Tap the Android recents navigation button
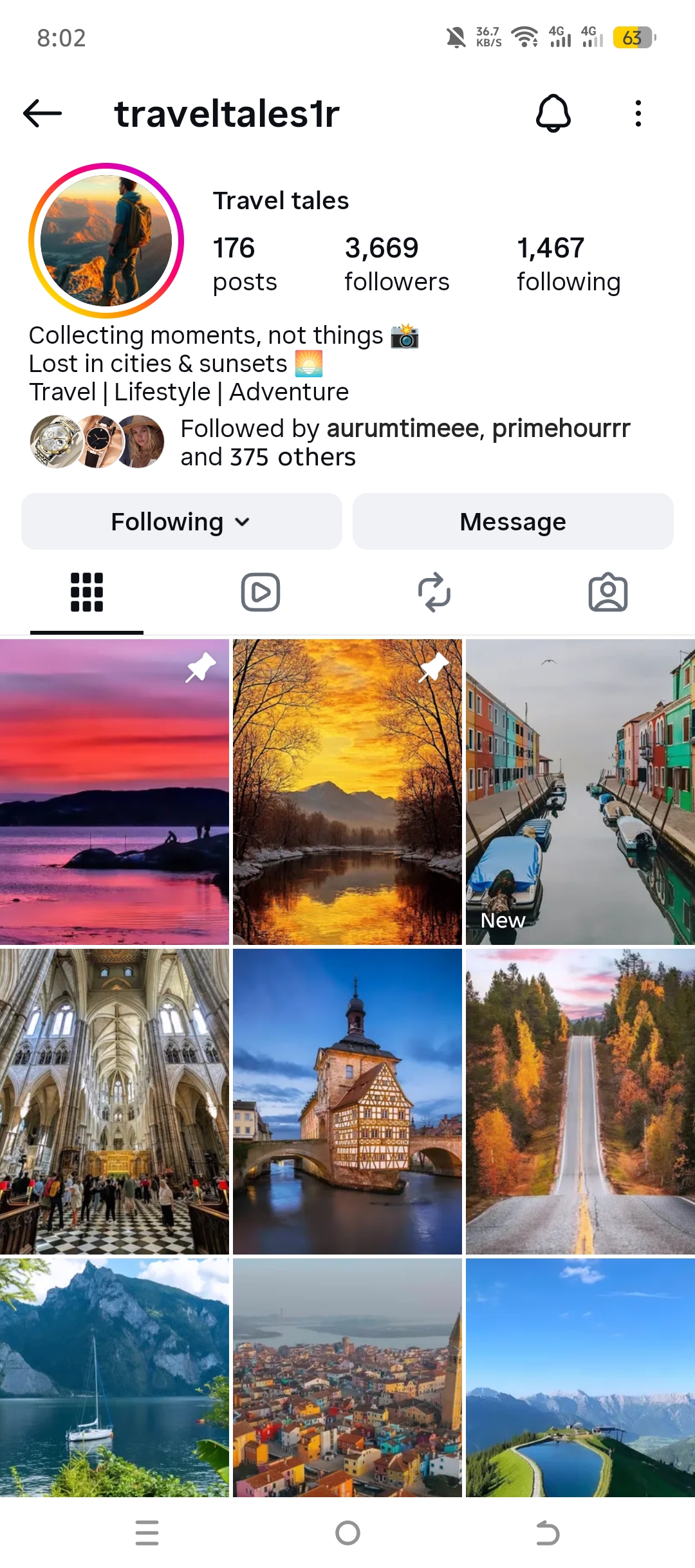The image size is (695, 1568). 147,1532
